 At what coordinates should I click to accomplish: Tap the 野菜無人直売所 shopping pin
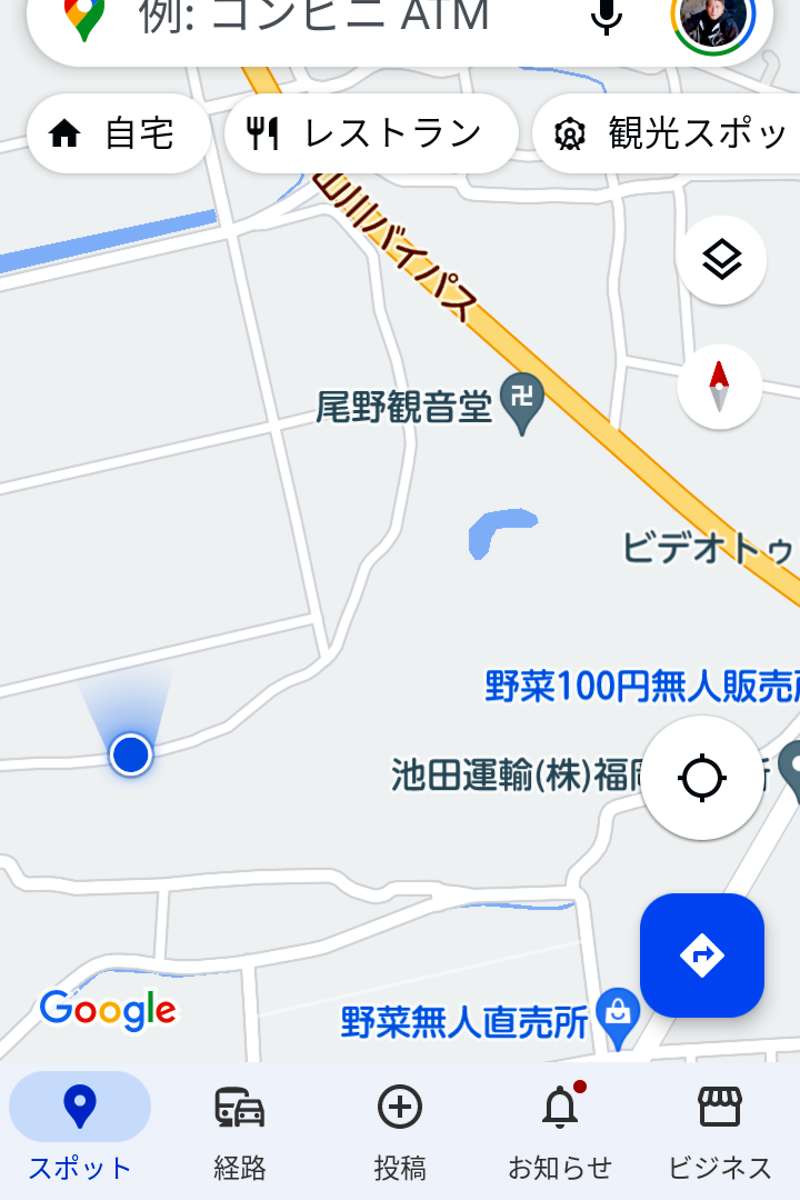tap(617, 1012)
